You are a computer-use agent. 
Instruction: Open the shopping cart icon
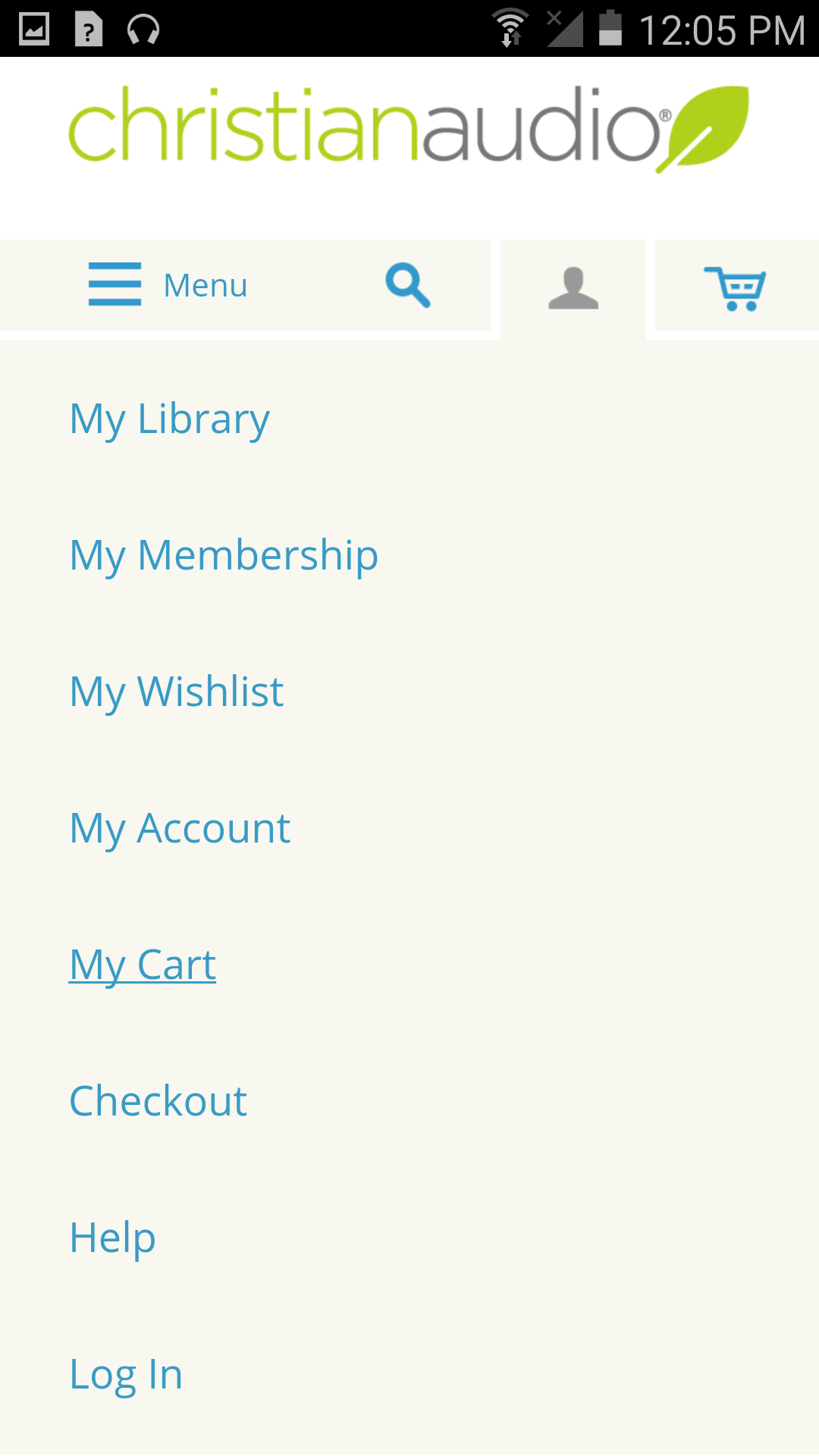tap(735, 288)
